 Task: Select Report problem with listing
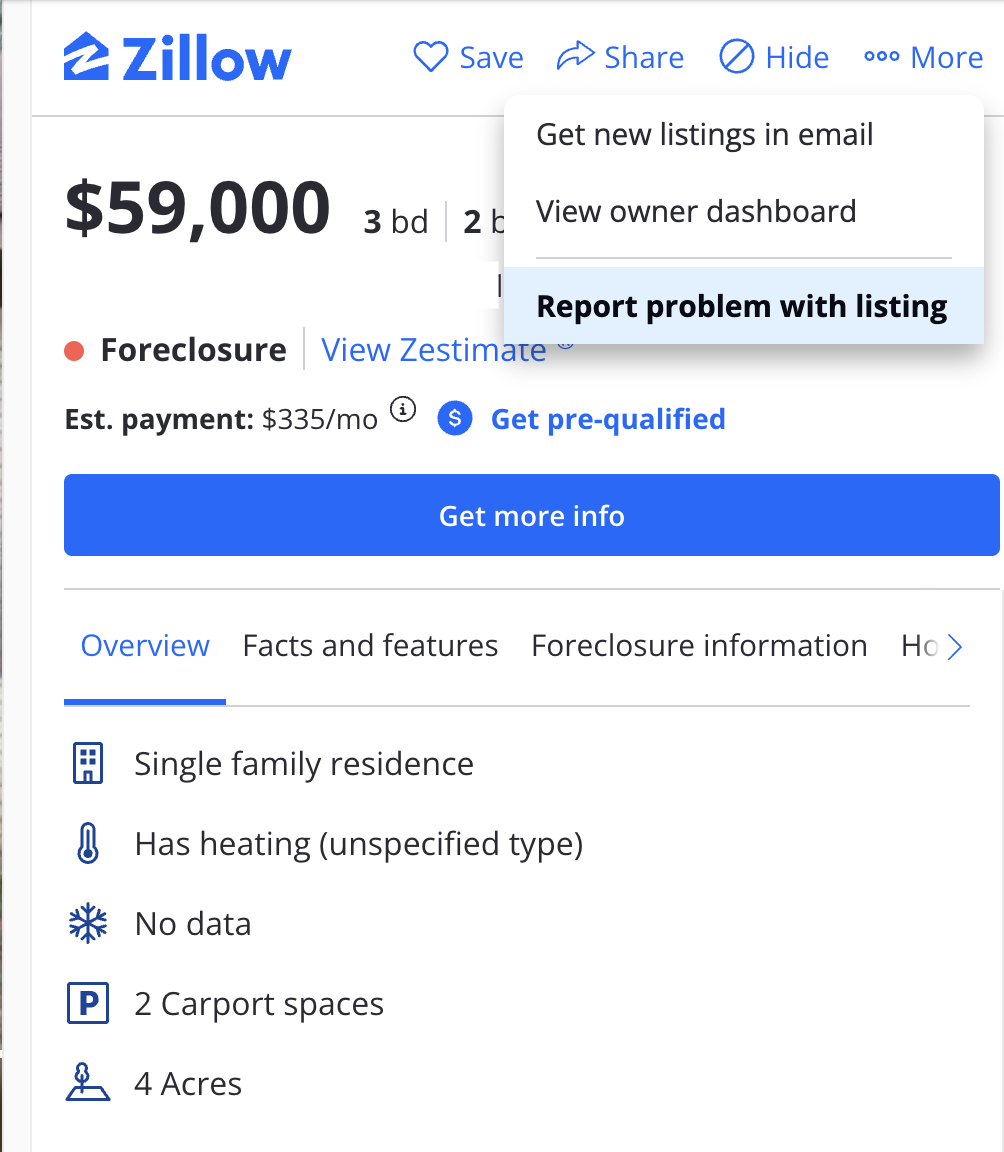coord(742,306)
